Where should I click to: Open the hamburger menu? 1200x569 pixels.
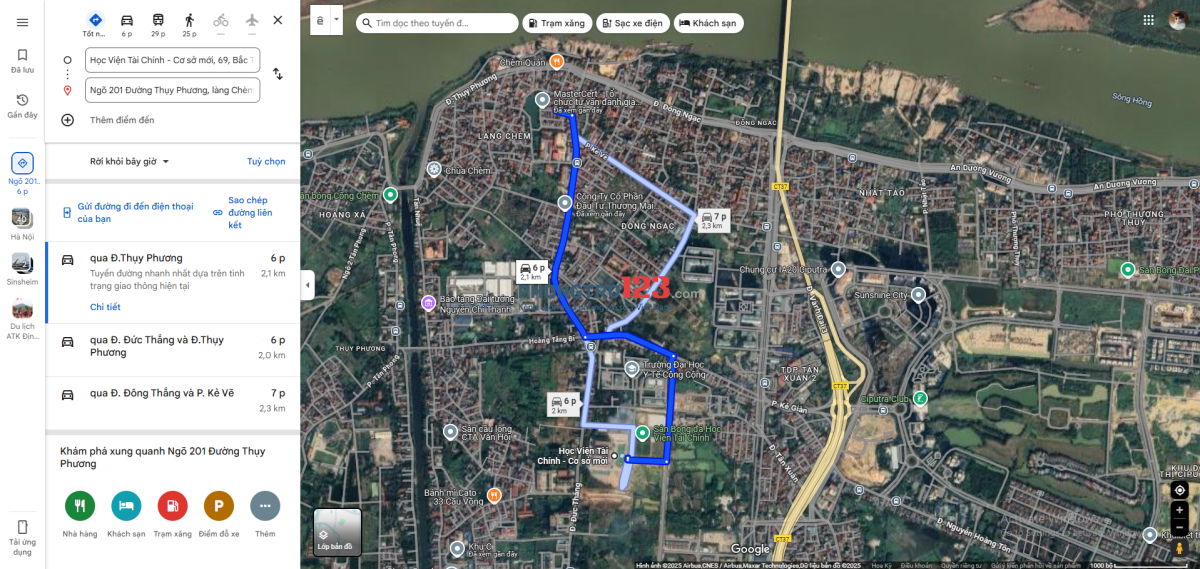tap(22, 22)
